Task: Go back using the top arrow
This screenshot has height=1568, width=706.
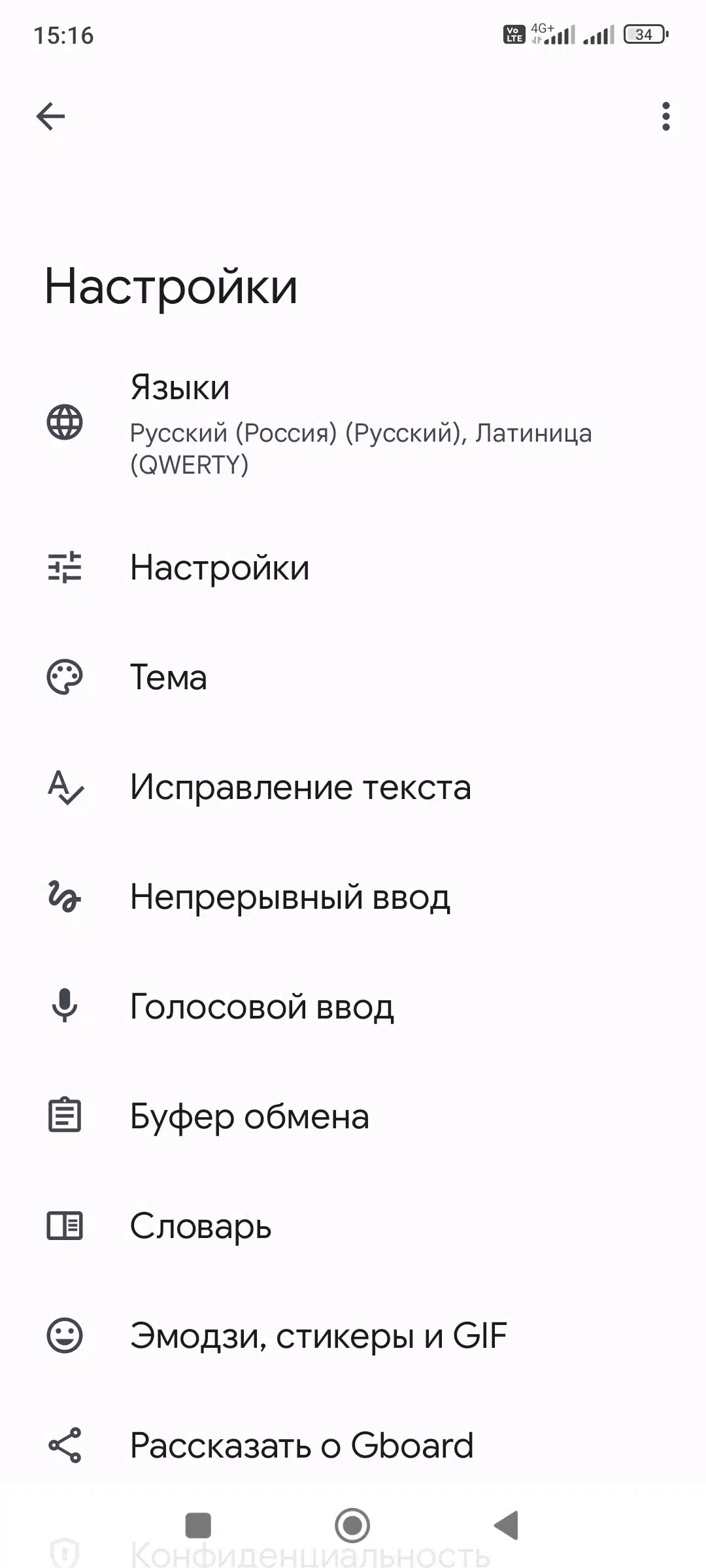Action: click(50, 117)
